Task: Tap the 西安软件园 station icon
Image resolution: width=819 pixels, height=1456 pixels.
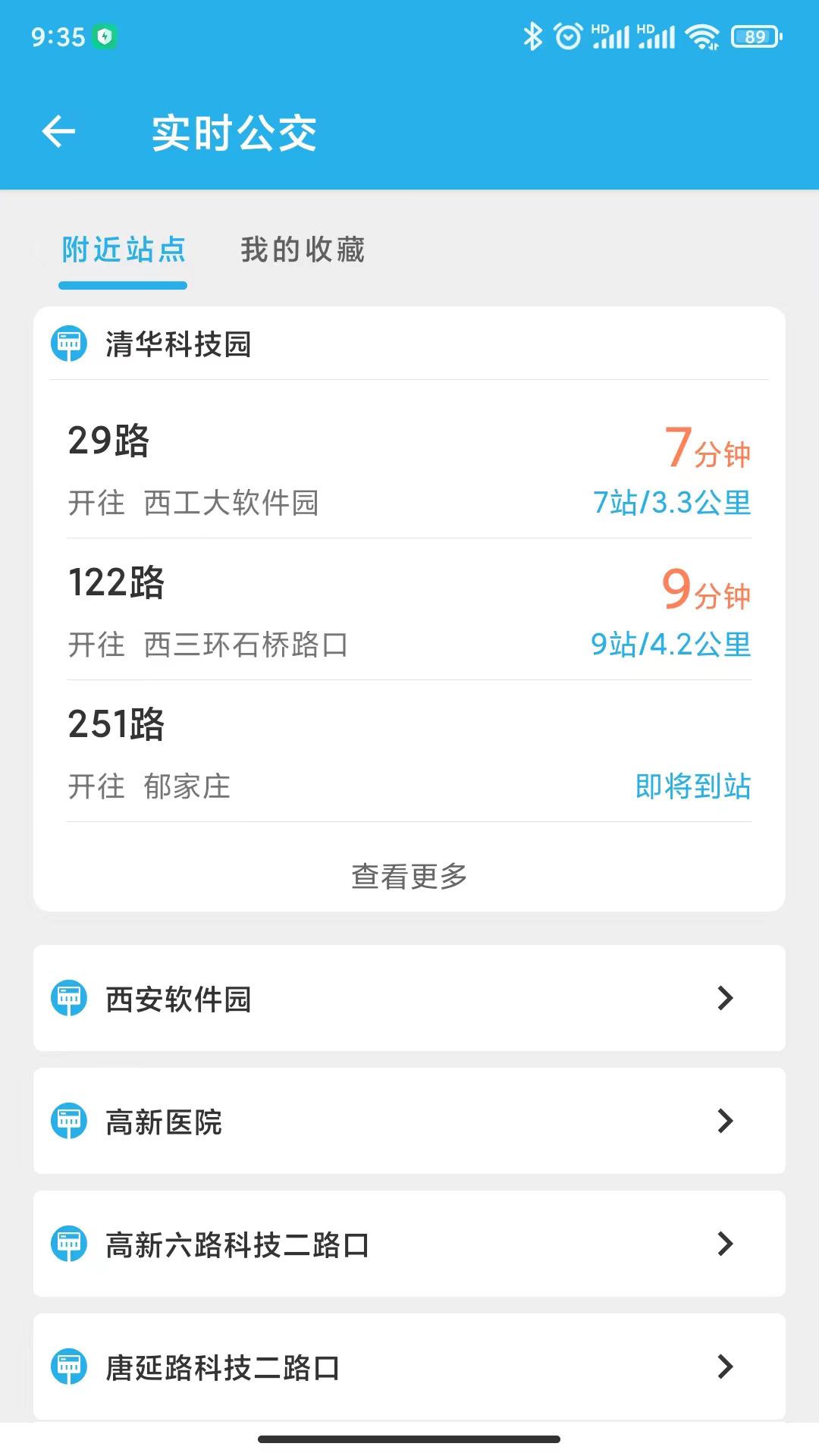Action: click(68, 999)
